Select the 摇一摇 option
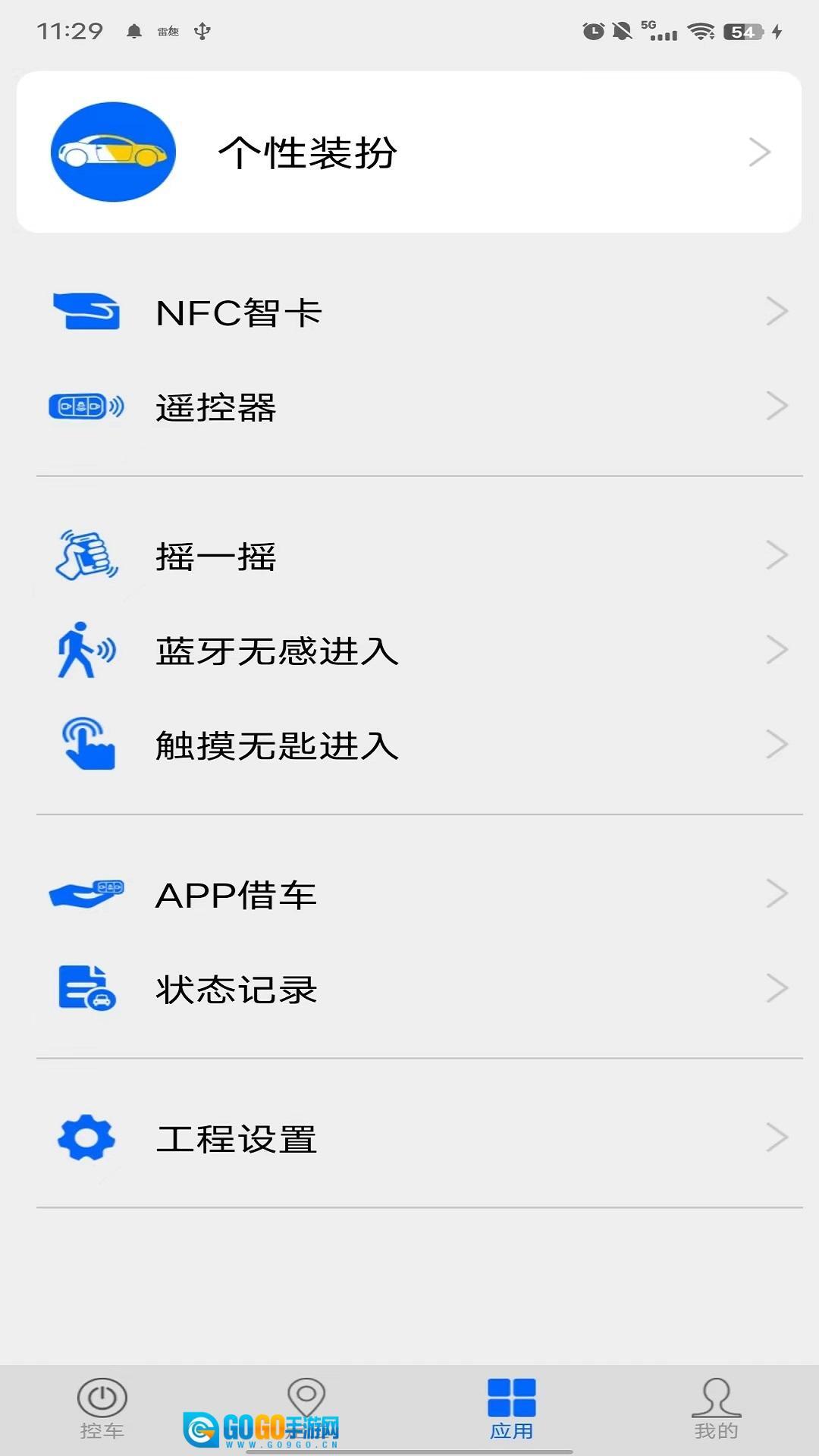819x1456 pixels. pyautogui.click(x=409, y=556)
